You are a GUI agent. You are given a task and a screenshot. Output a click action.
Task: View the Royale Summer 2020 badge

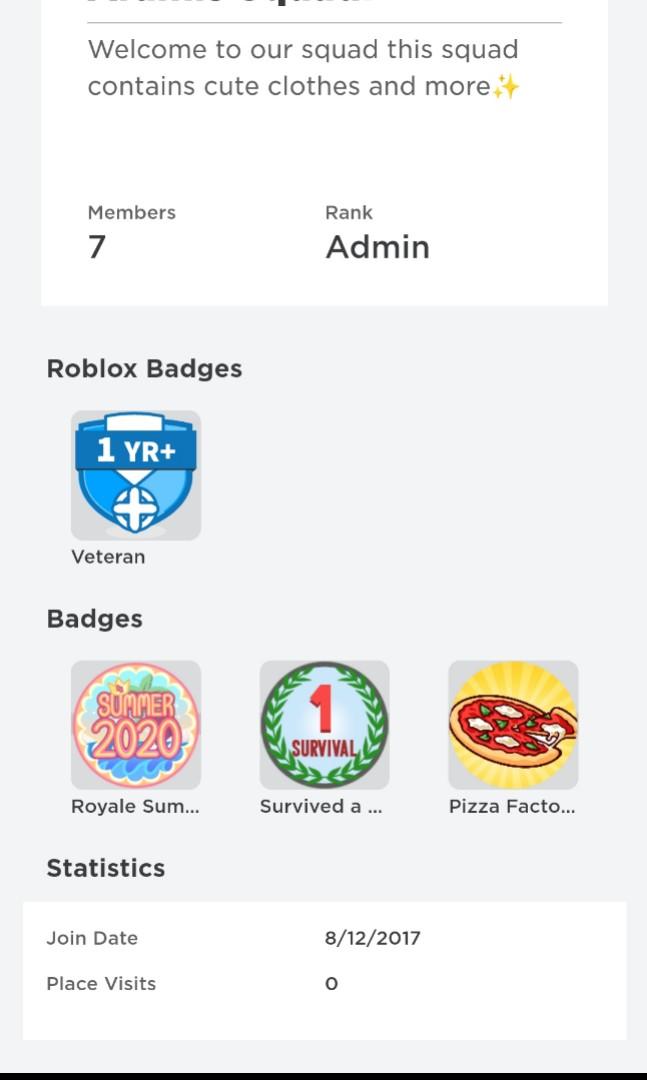(136, 725)
